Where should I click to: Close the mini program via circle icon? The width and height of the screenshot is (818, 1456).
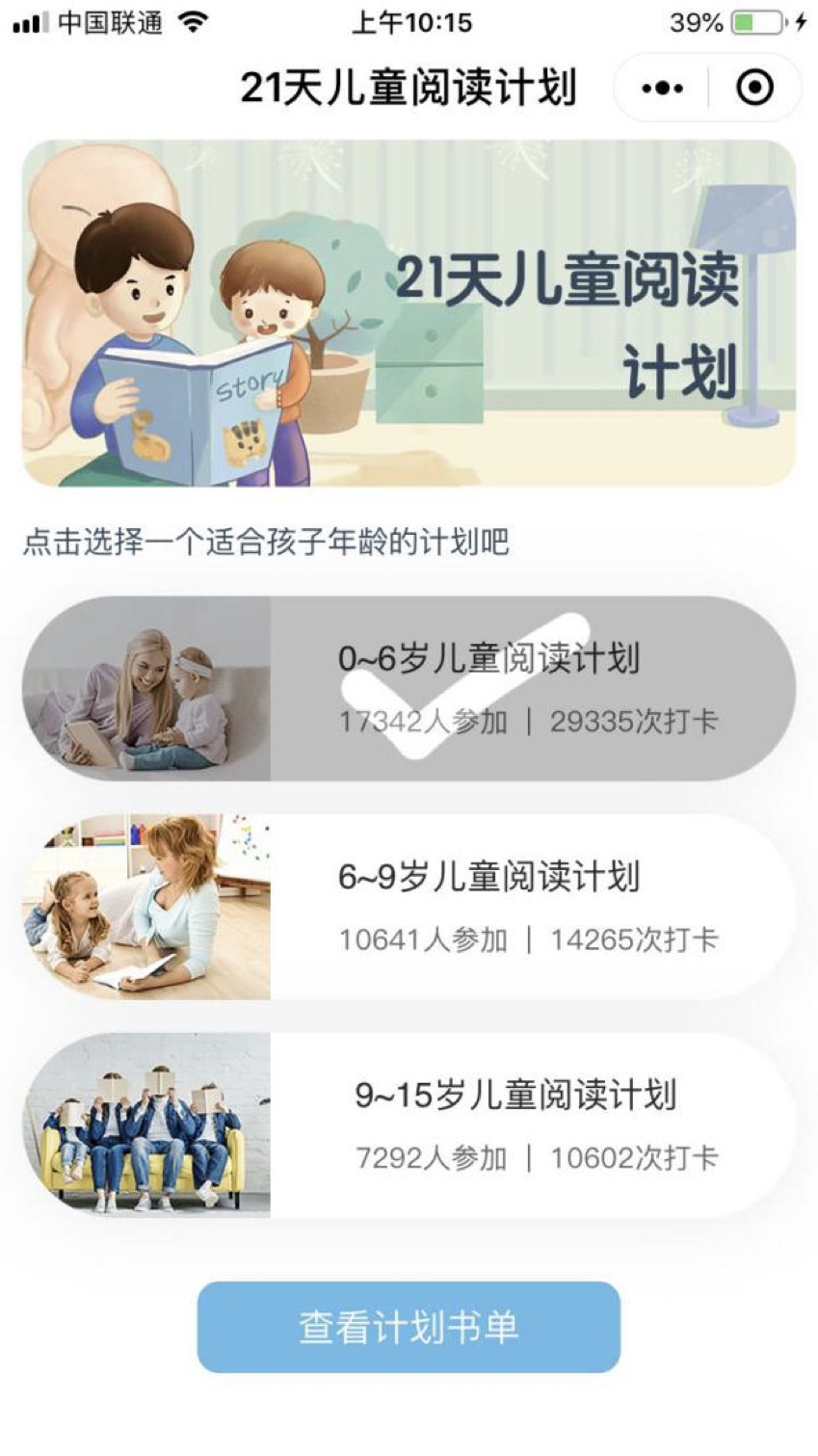pos(754,89)
